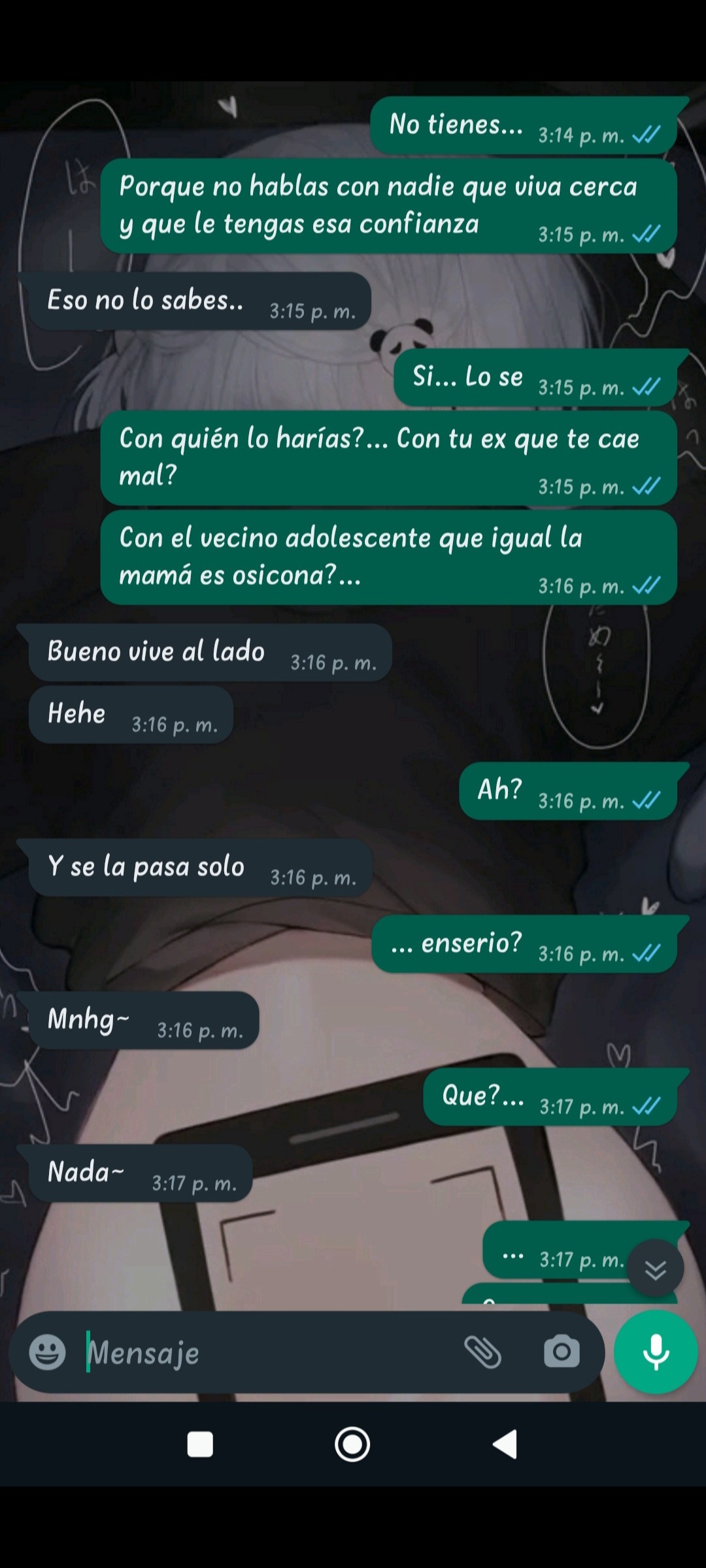Open the emoji picker
Viewport: 706px width, 1568px height.
(48, 1352)
